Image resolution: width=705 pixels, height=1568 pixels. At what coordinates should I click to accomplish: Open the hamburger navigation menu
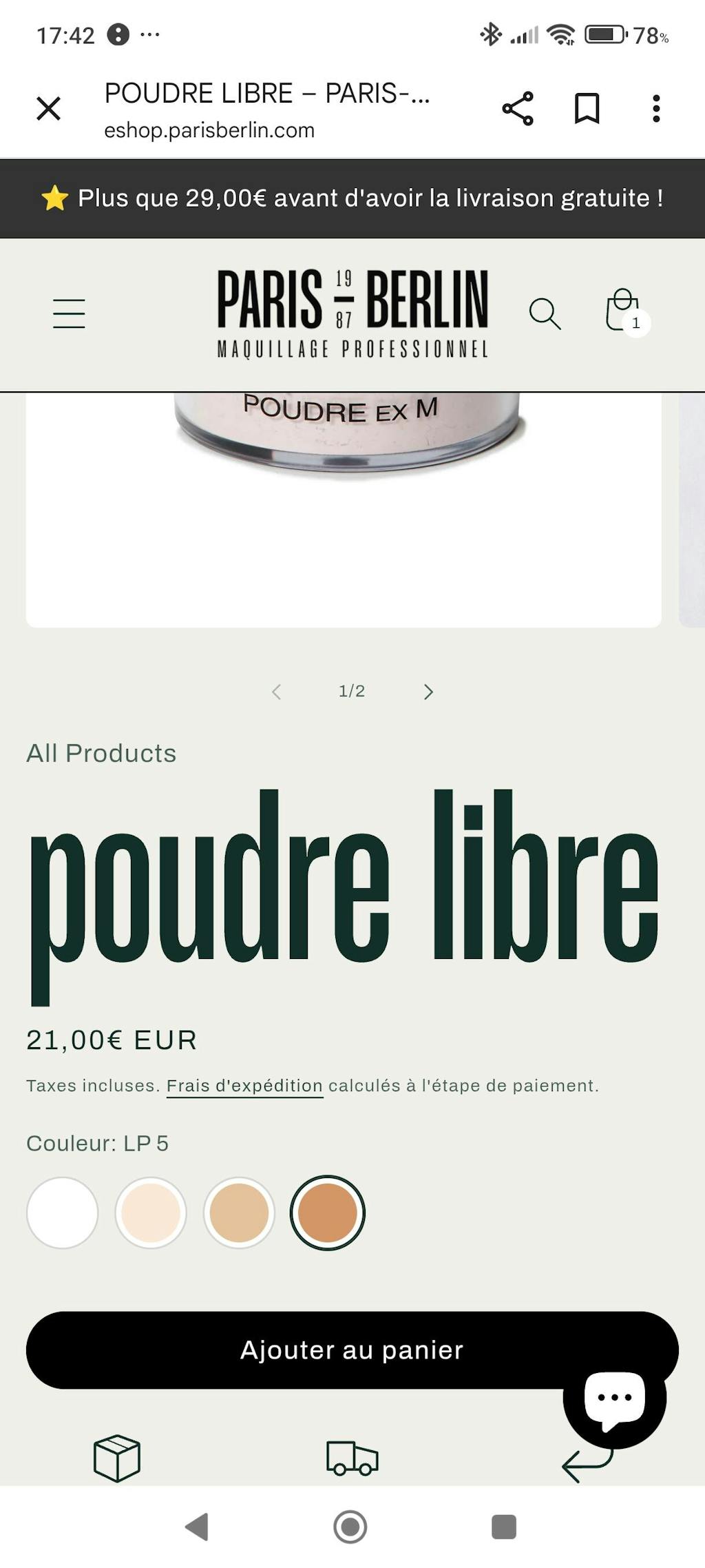pyautogui.click(x=69, y=313)
